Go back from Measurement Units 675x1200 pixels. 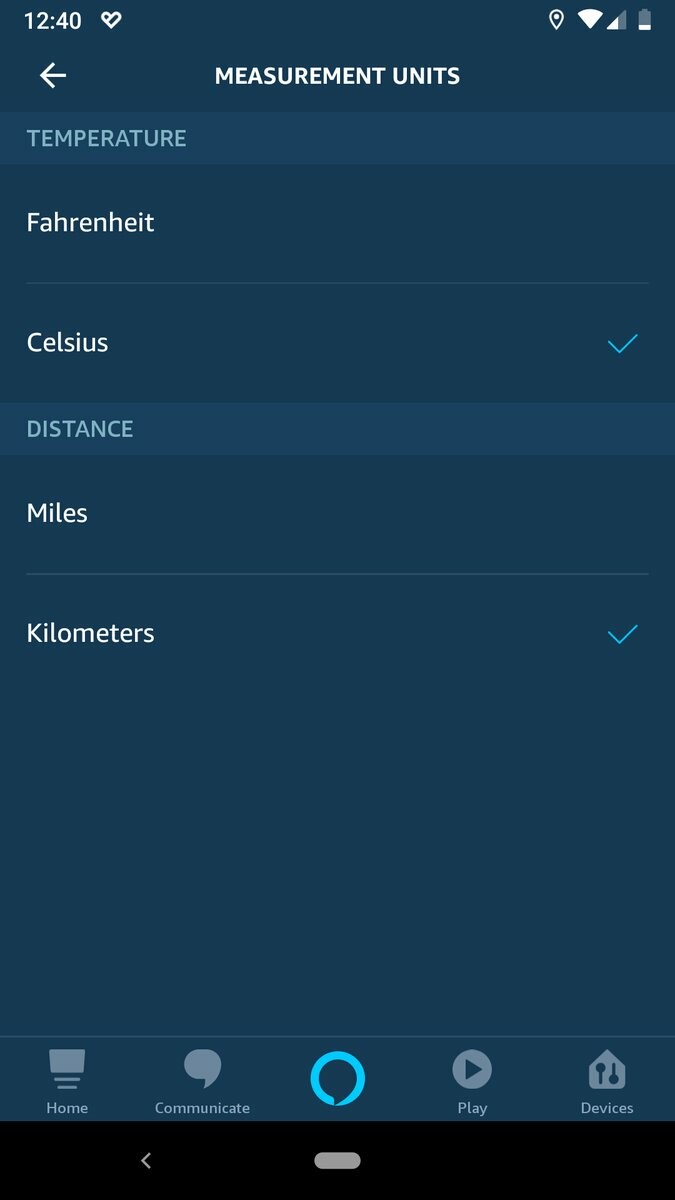click(53, 75)
